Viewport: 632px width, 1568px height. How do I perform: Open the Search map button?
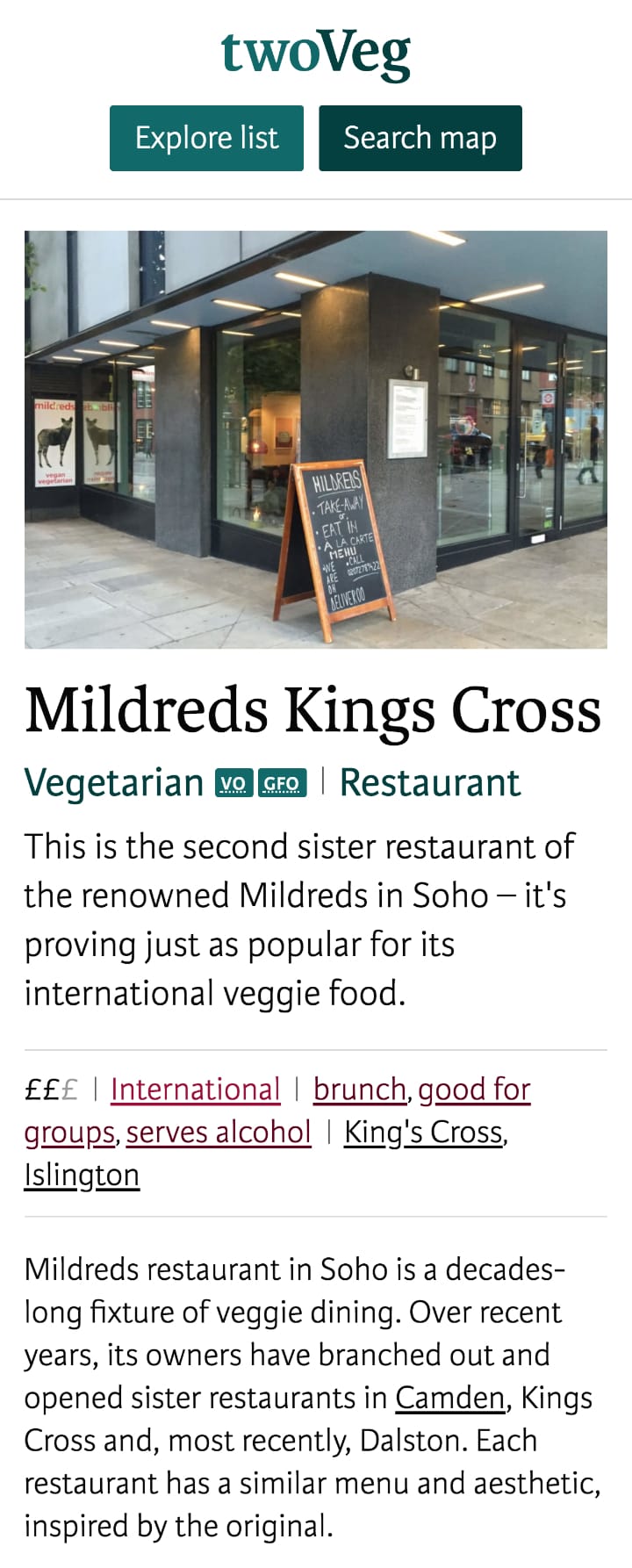coord(420,138)
